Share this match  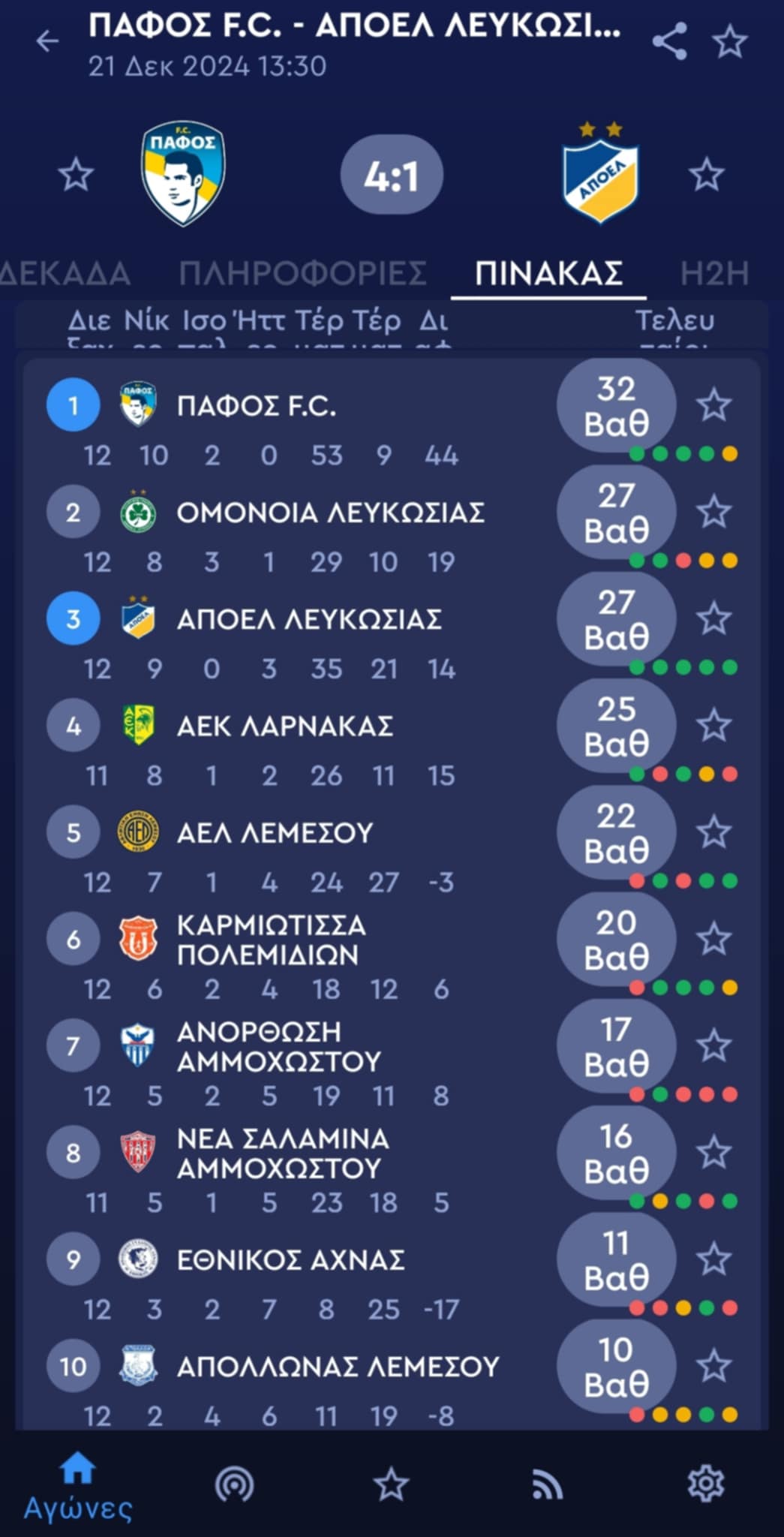(669, 41)
